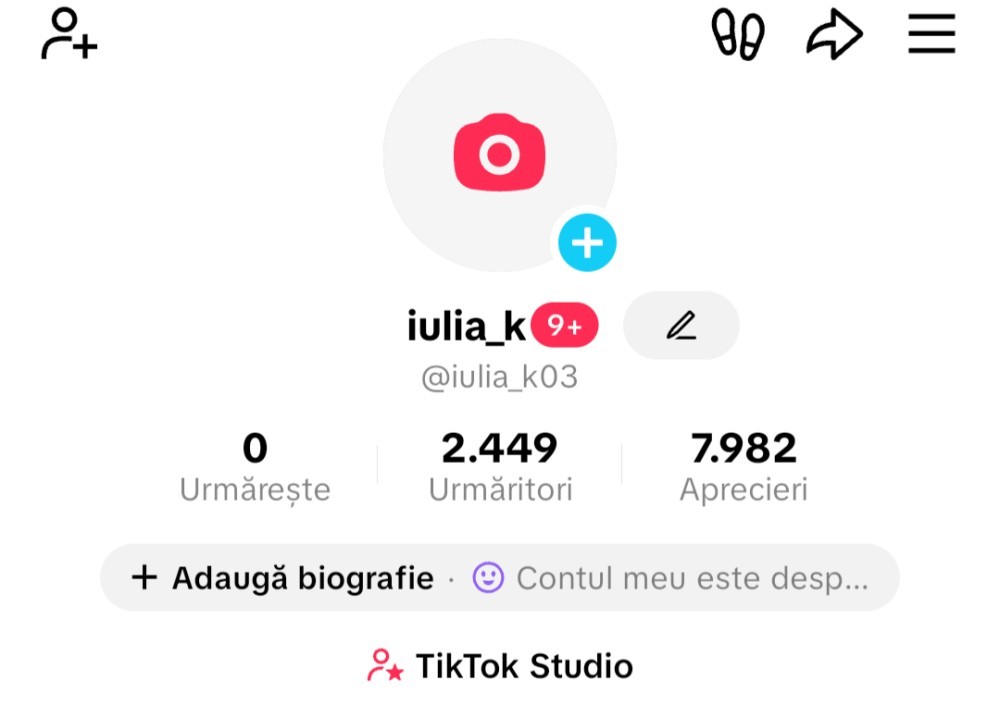View the Urmărește following list

click(255, 467)
